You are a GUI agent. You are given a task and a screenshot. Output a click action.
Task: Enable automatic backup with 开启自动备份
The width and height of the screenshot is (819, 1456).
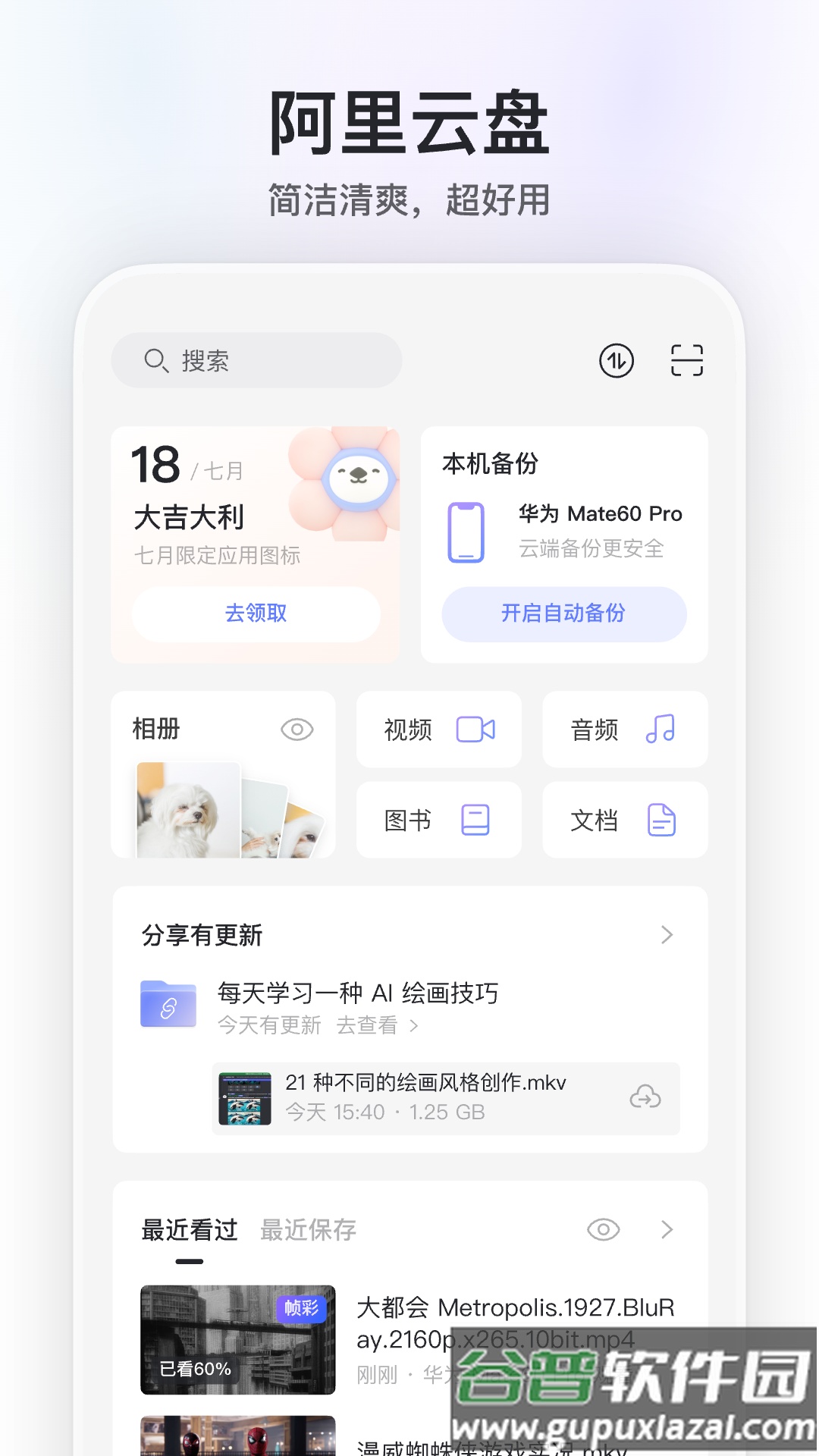(563, 614)
